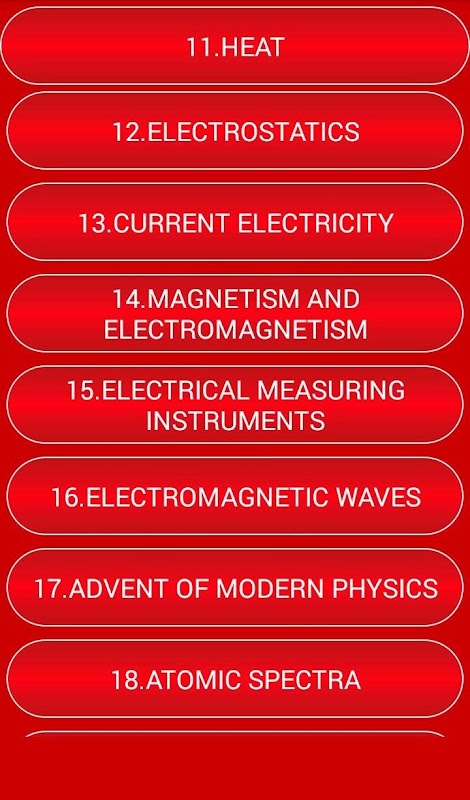Select 18.ATOMIC SPECTRA chapter
Viewport: 470px width, 800px height.
pyautogui.click(x=235, y=679)
